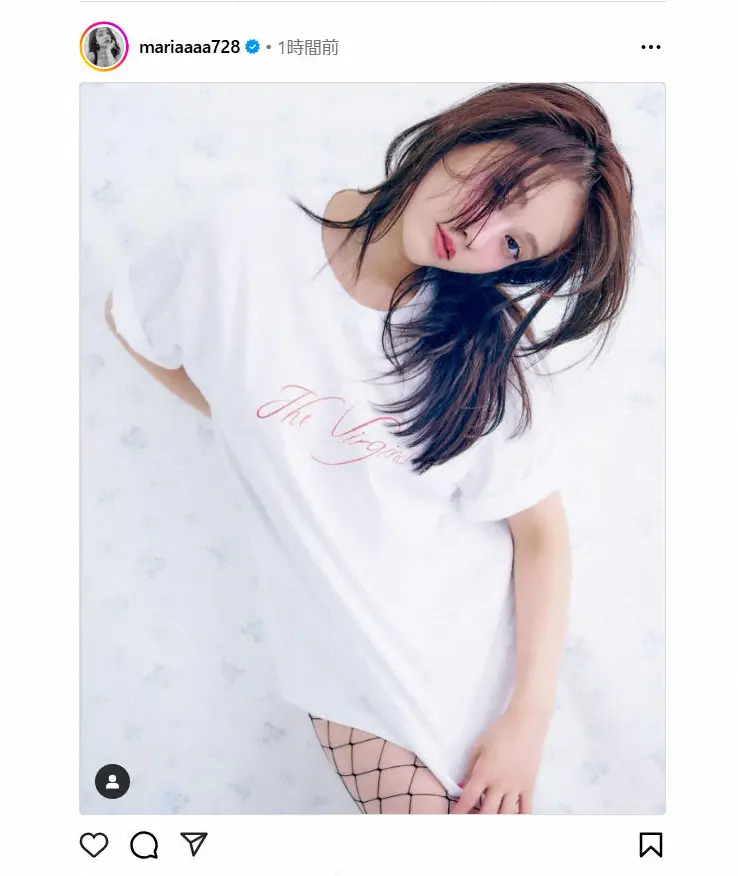This screenshot has height=876, width=738.
Task: Share this post using the paper plane icon
Action: [194, 845]
